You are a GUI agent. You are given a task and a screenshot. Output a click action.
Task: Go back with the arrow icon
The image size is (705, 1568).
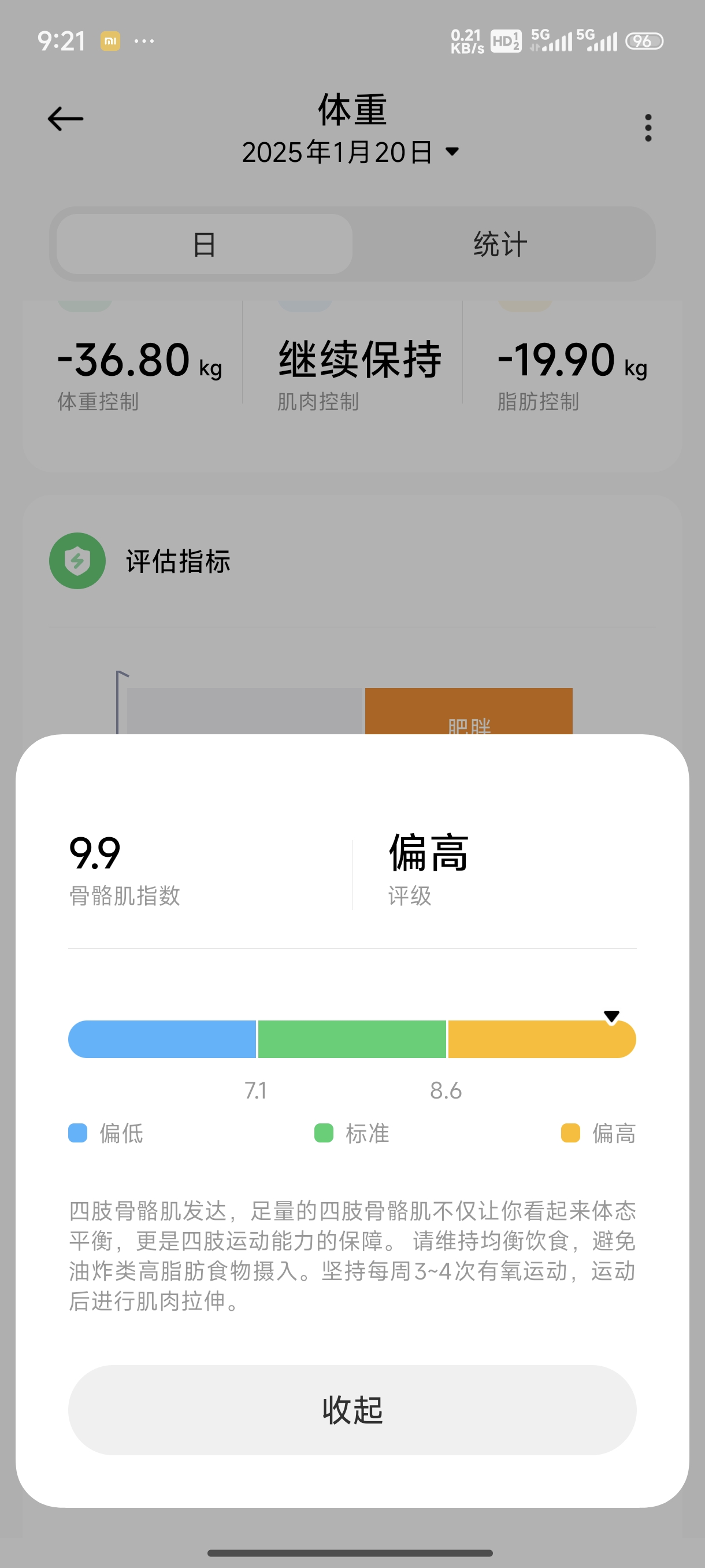[x=65, y=119]
